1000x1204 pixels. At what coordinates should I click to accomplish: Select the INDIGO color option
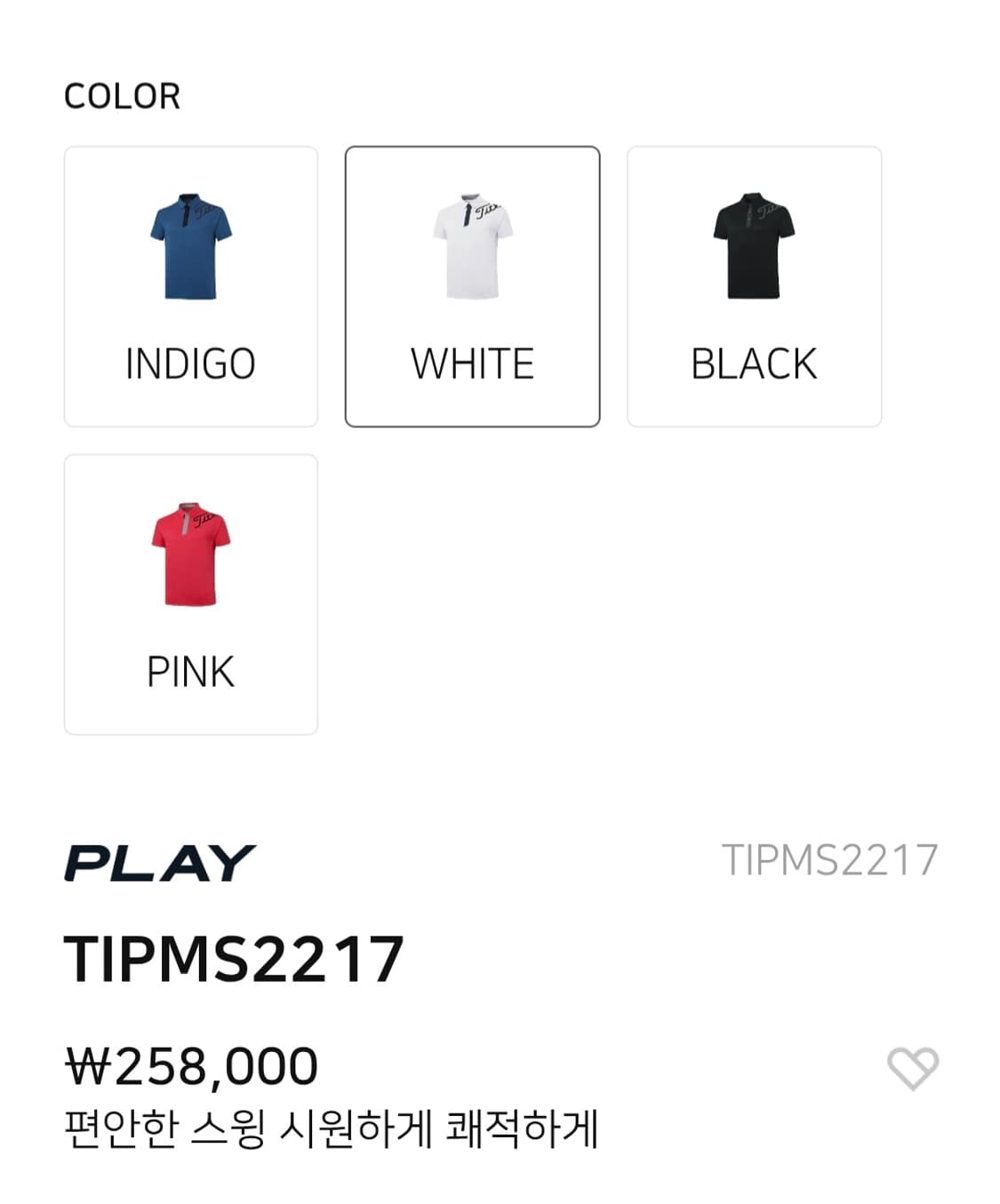[190, 286]
